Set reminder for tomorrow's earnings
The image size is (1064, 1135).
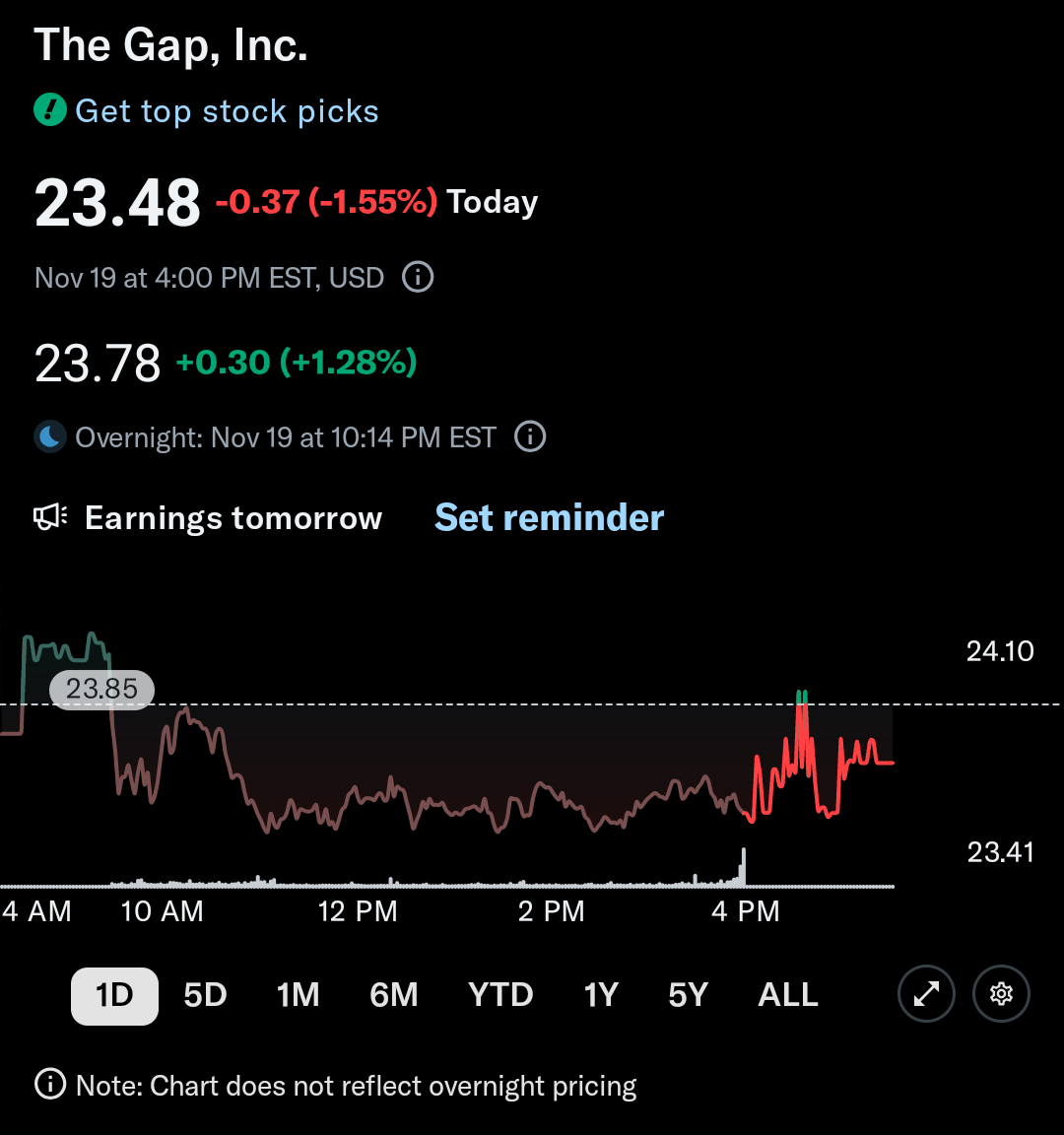(549, 518)
